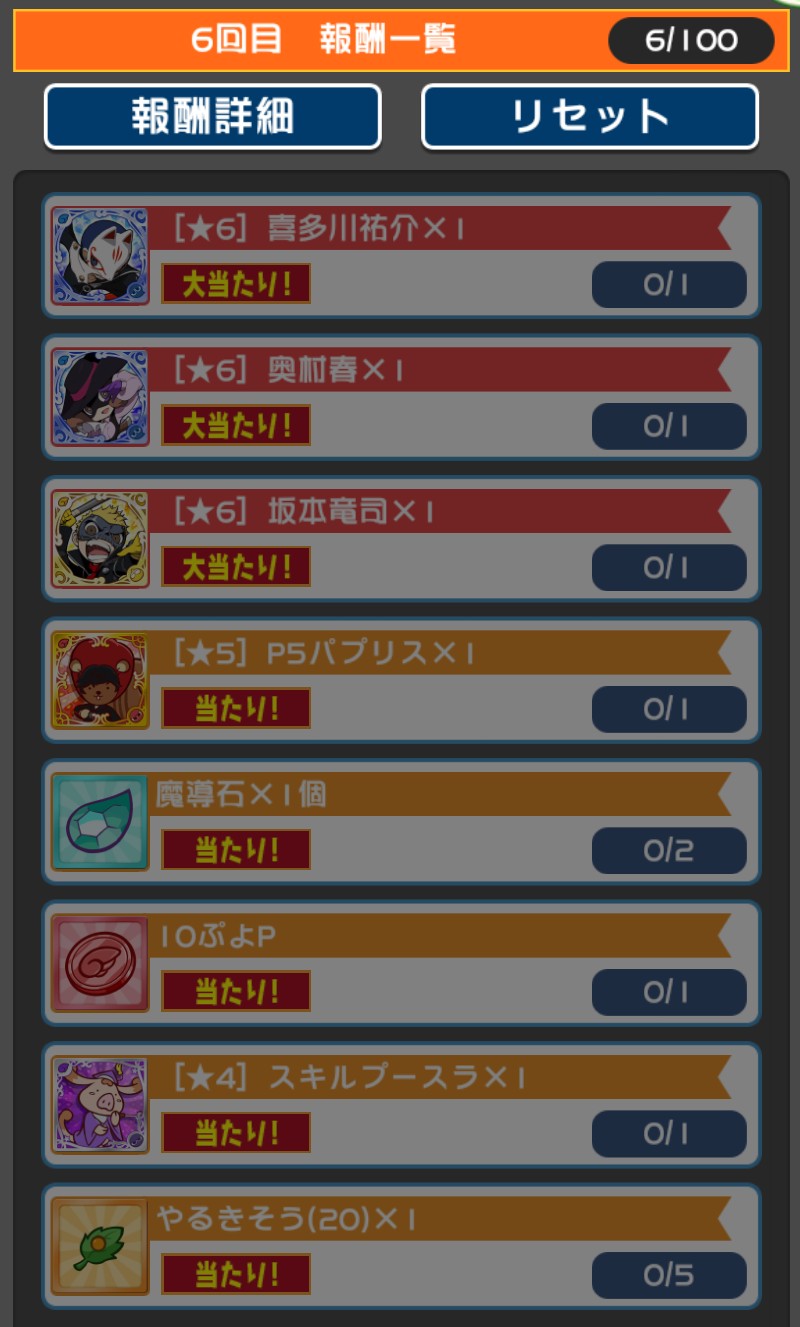Screen dimensions: 800x1327
Task: Tap the リセット reset button
Action: (x=589, y=117)
